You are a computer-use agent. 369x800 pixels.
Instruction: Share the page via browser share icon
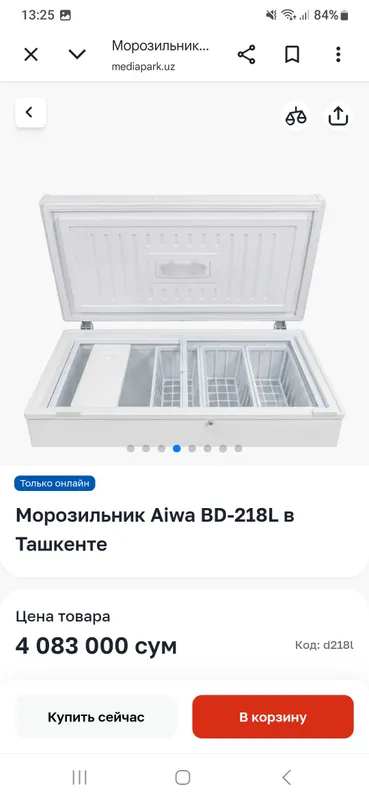tap(247, 54)
